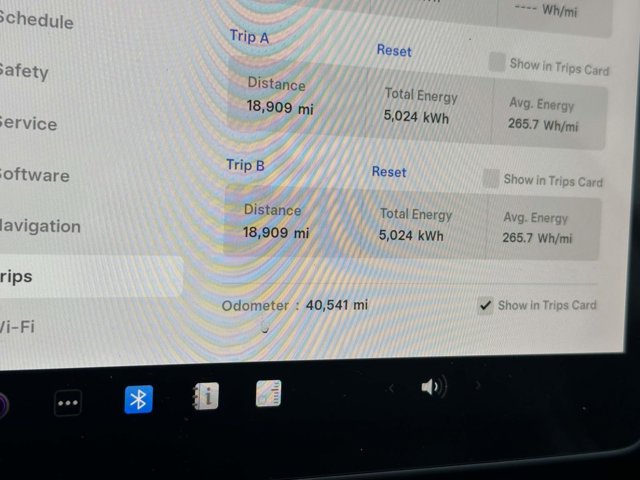Uncheck Show in Trips Card for Odometer
This screenshot has width=640, height=480.
[x=485, y=305]
